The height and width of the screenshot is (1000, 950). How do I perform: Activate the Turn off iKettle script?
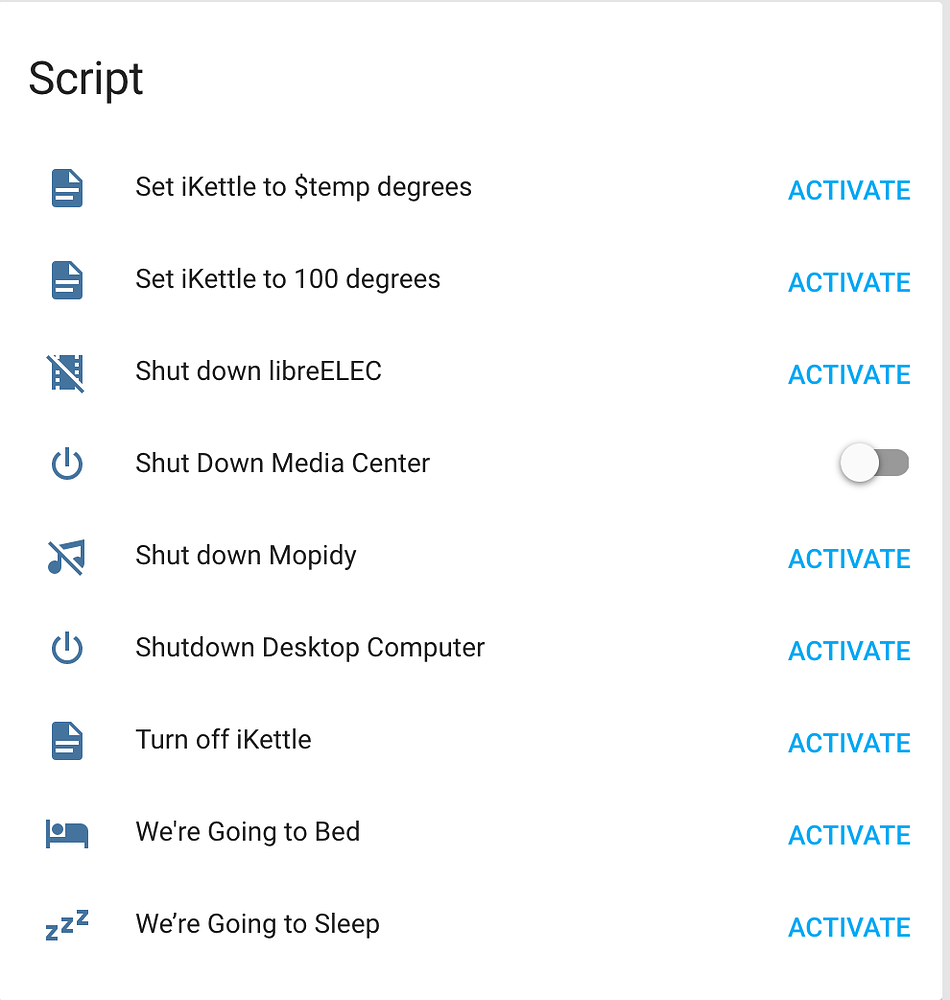(x=848, y=742)
